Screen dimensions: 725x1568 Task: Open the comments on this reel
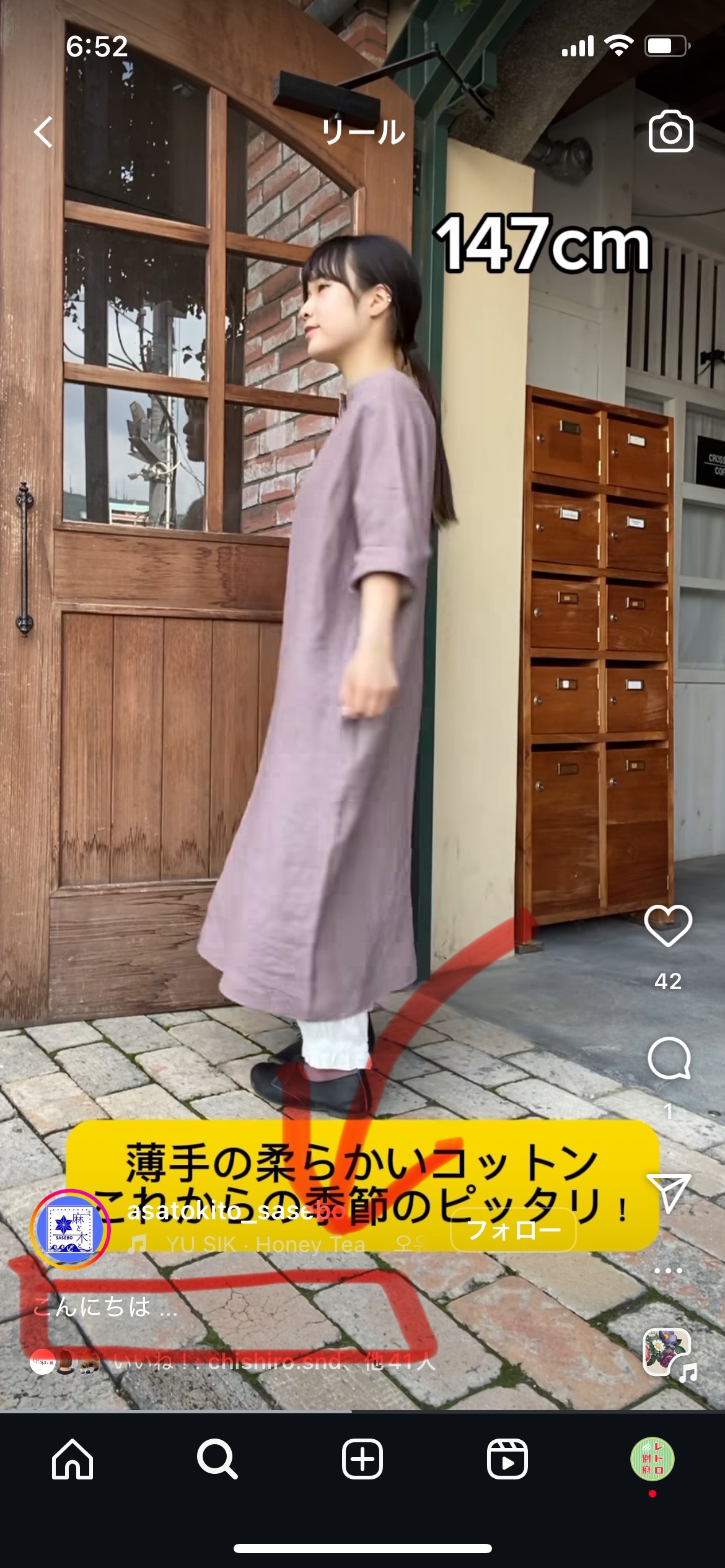click(669, 1058)
